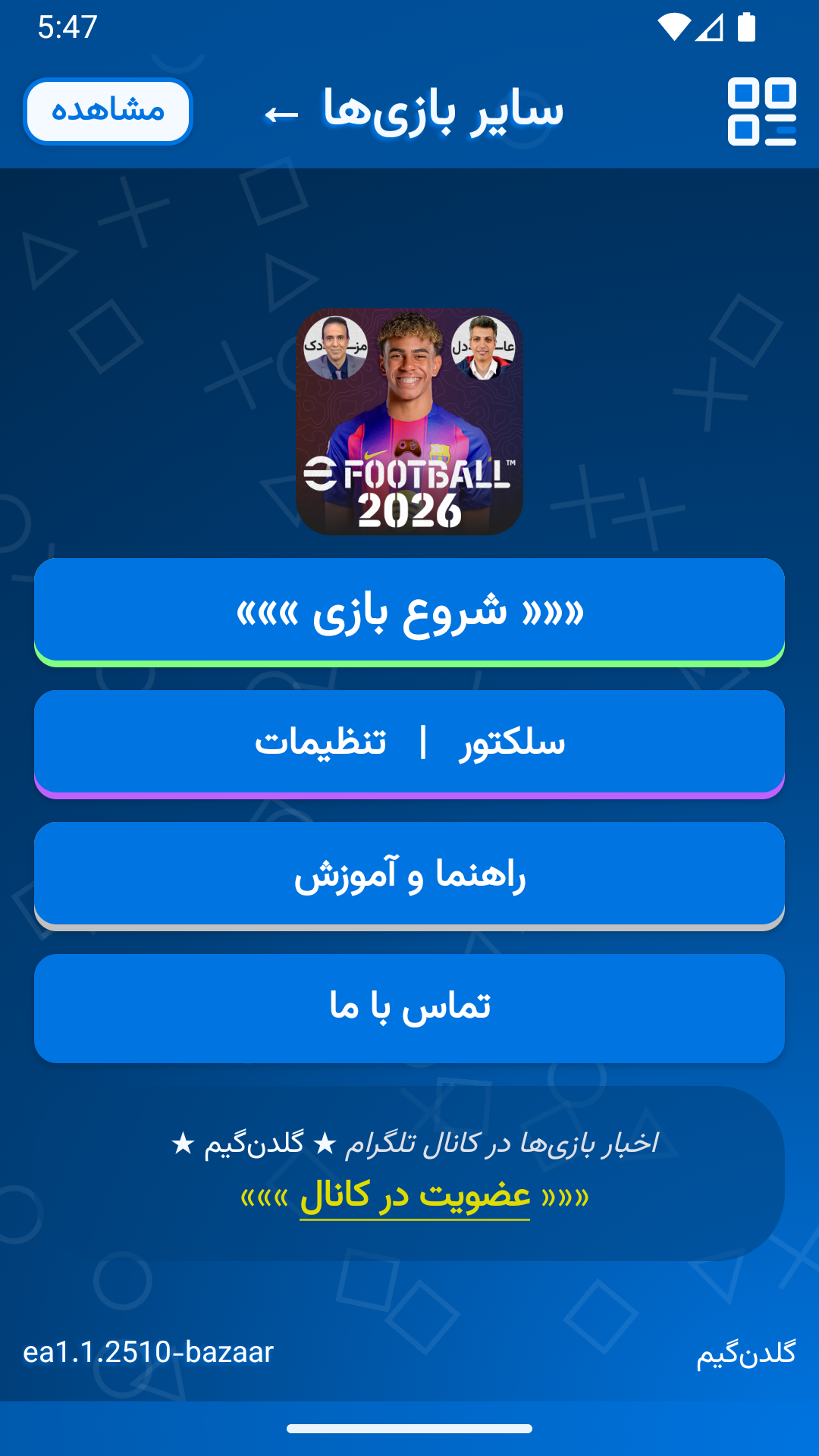Select تماس با ما contact button
819x1456 pixels.
409,1008
